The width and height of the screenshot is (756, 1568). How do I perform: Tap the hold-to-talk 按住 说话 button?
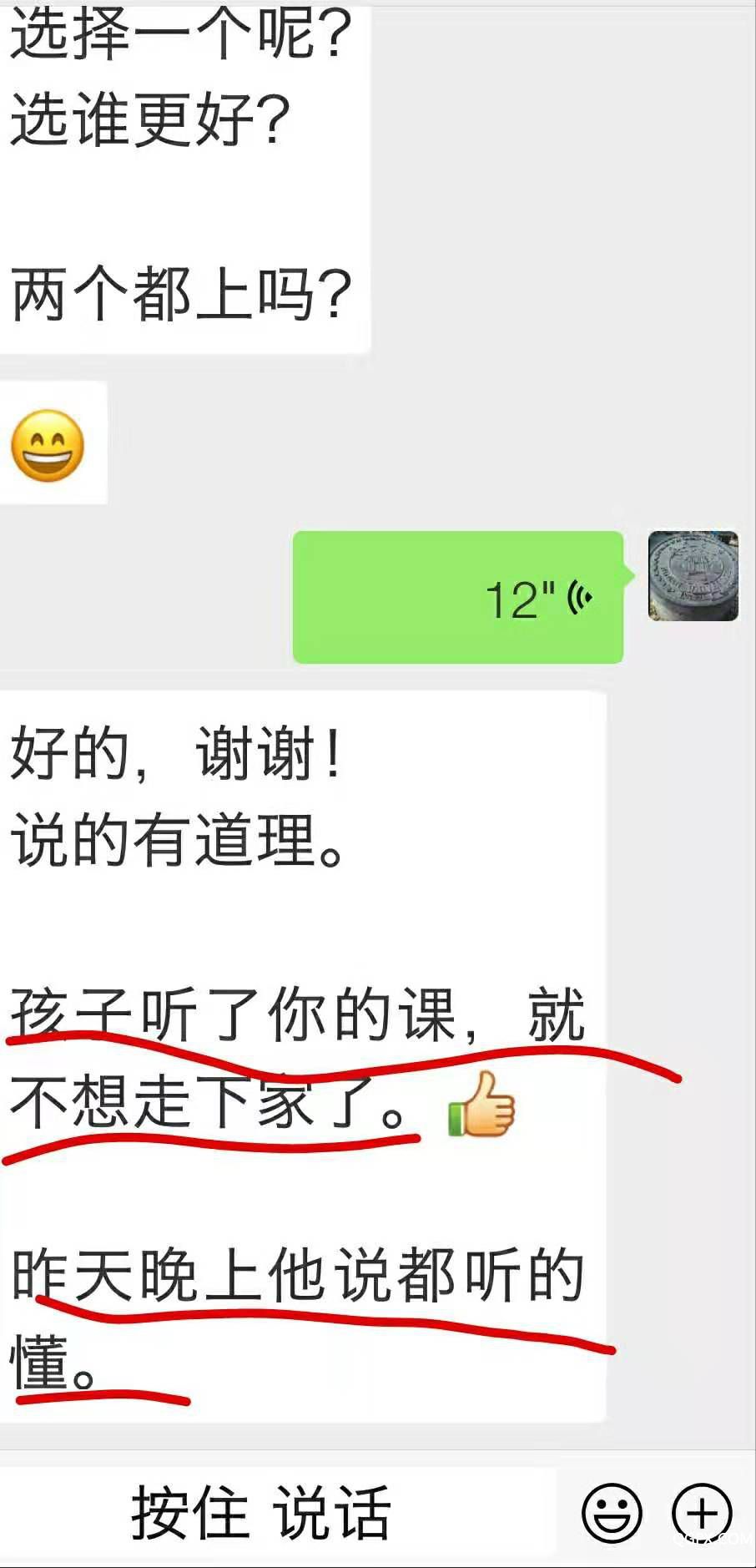click(x=262, y=1512)
